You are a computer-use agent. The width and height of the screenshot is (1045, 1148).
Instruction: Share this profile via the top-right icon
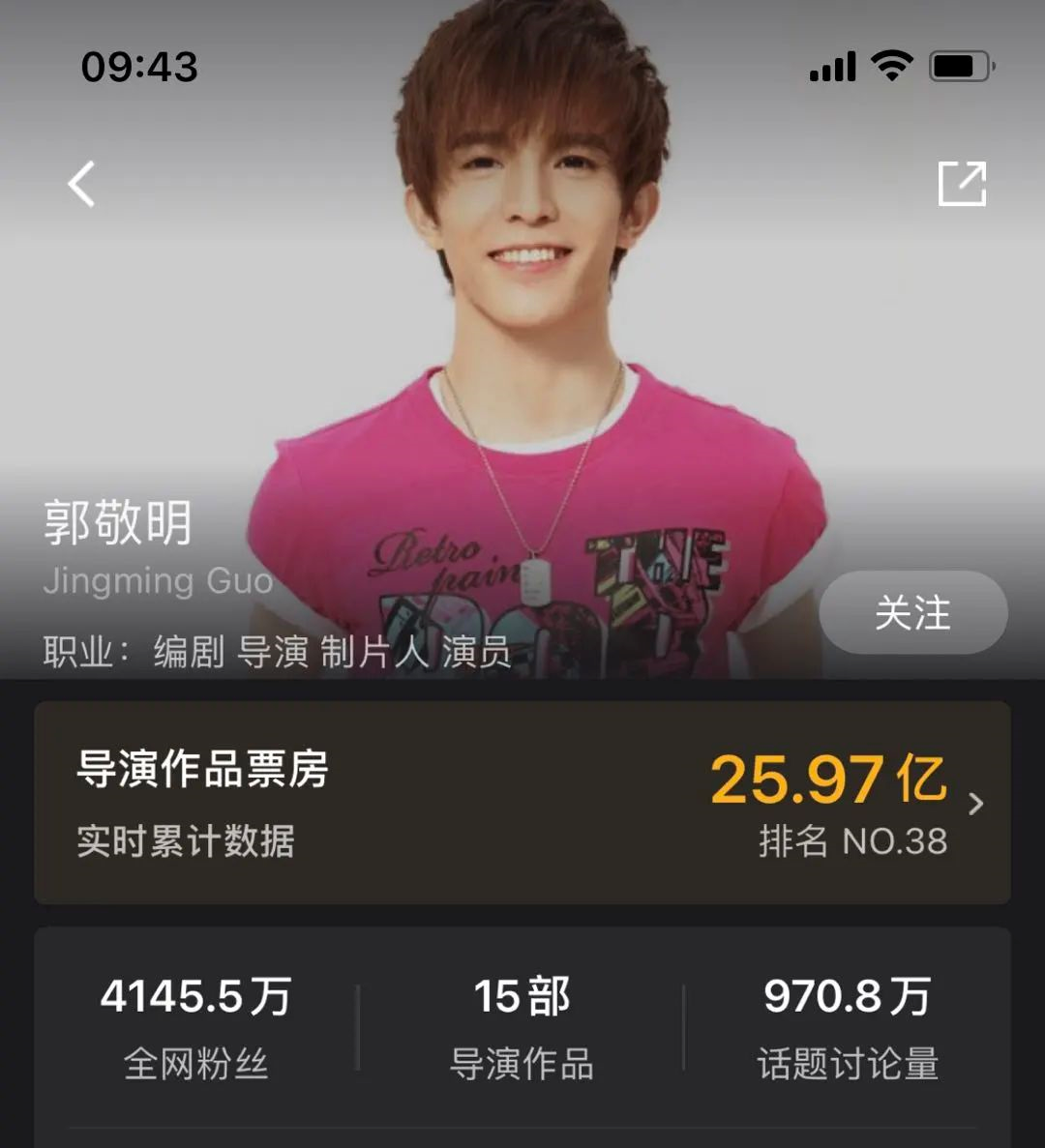click(x=962, y=183)
